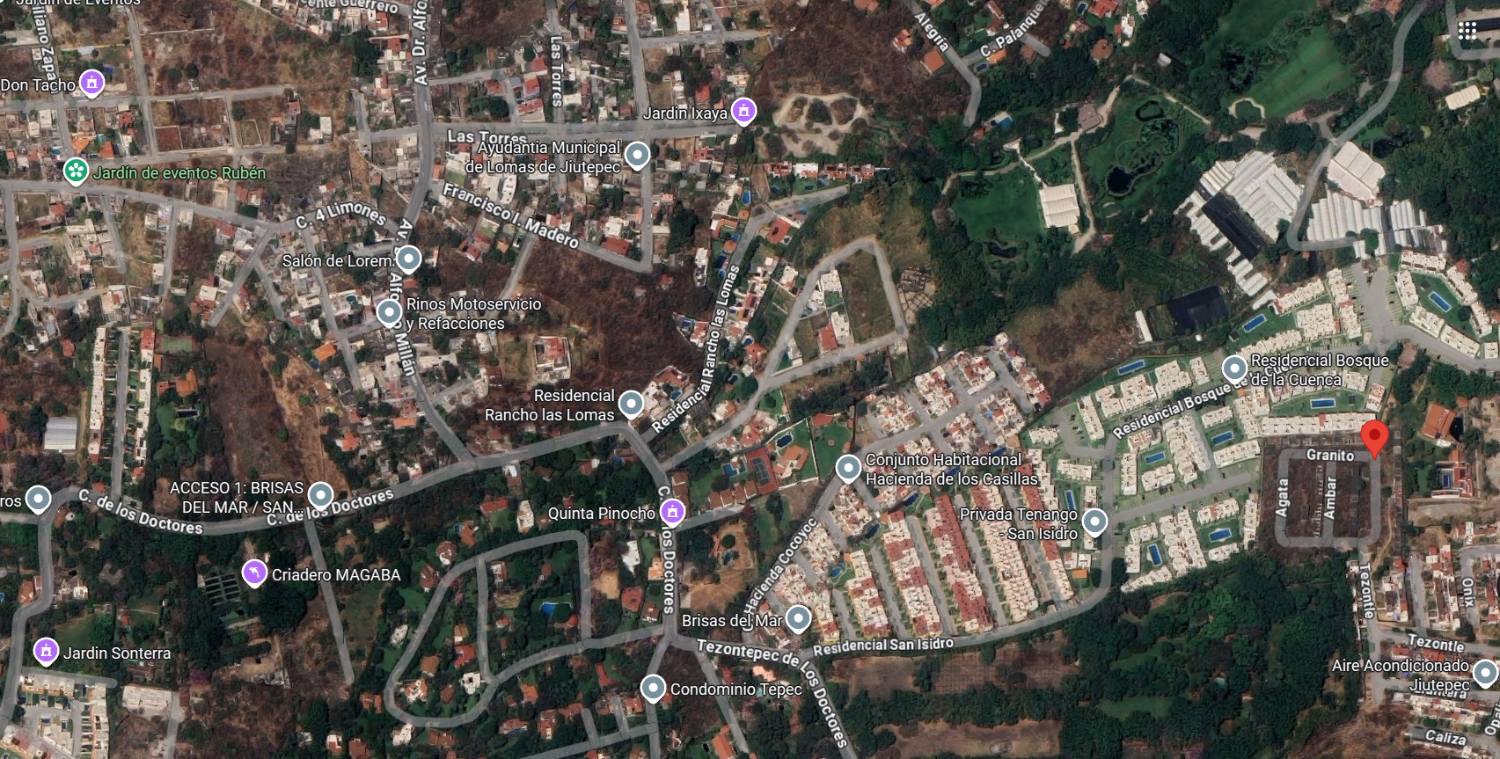Open the Residencial Bosque marker

pyautogui.click(x=1235, y=368)
